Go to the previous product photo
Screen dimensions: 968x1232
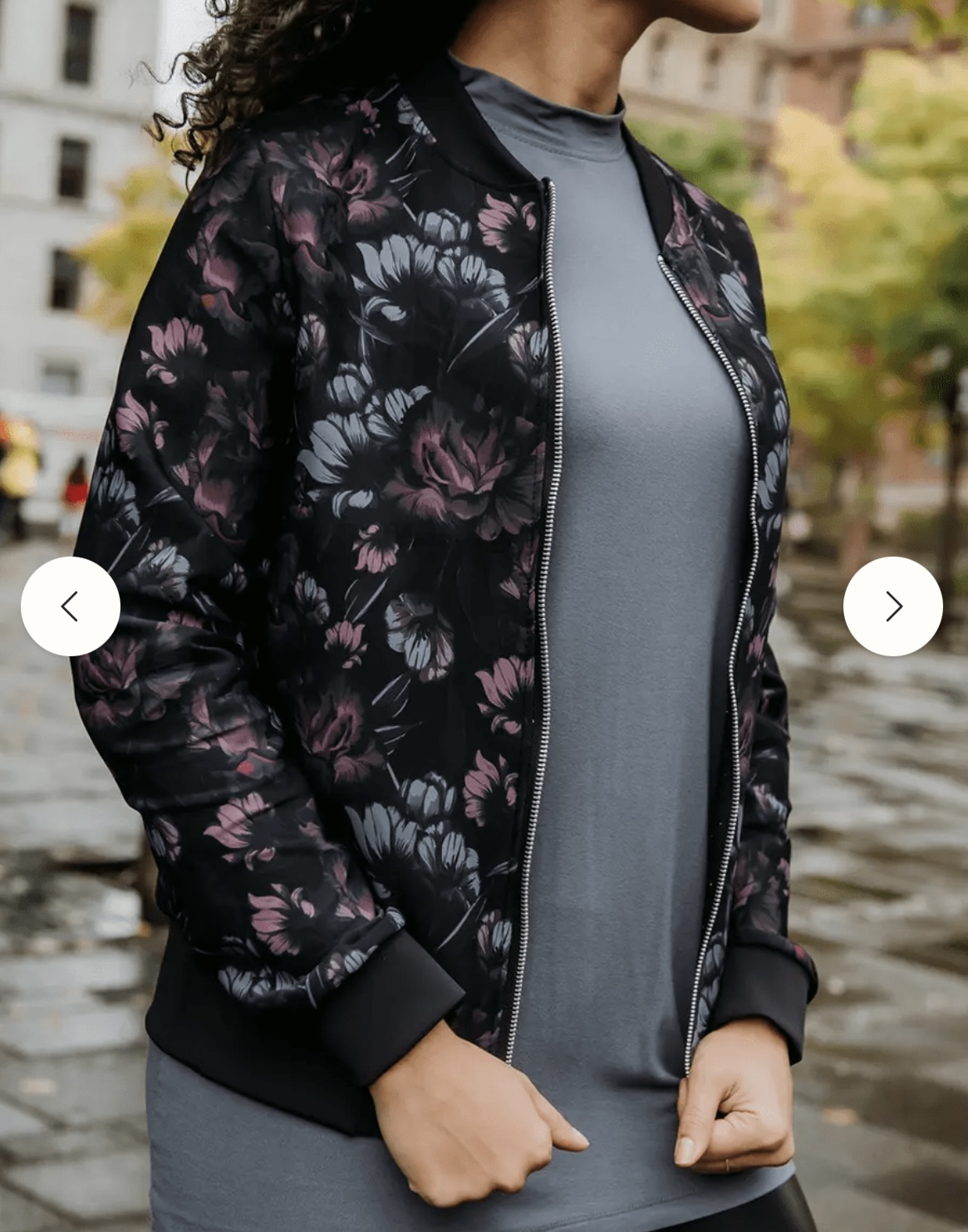[x=71, y=606]
